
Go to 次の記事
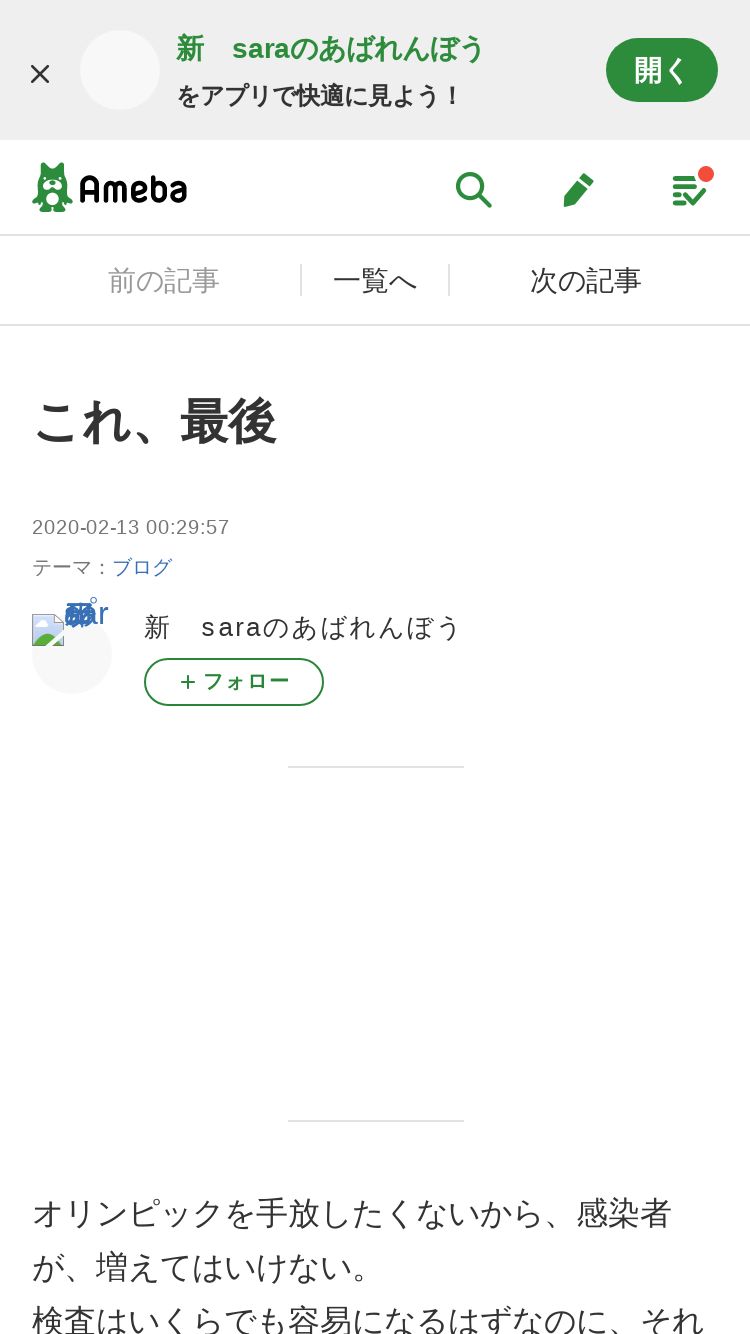pos(586,280)
